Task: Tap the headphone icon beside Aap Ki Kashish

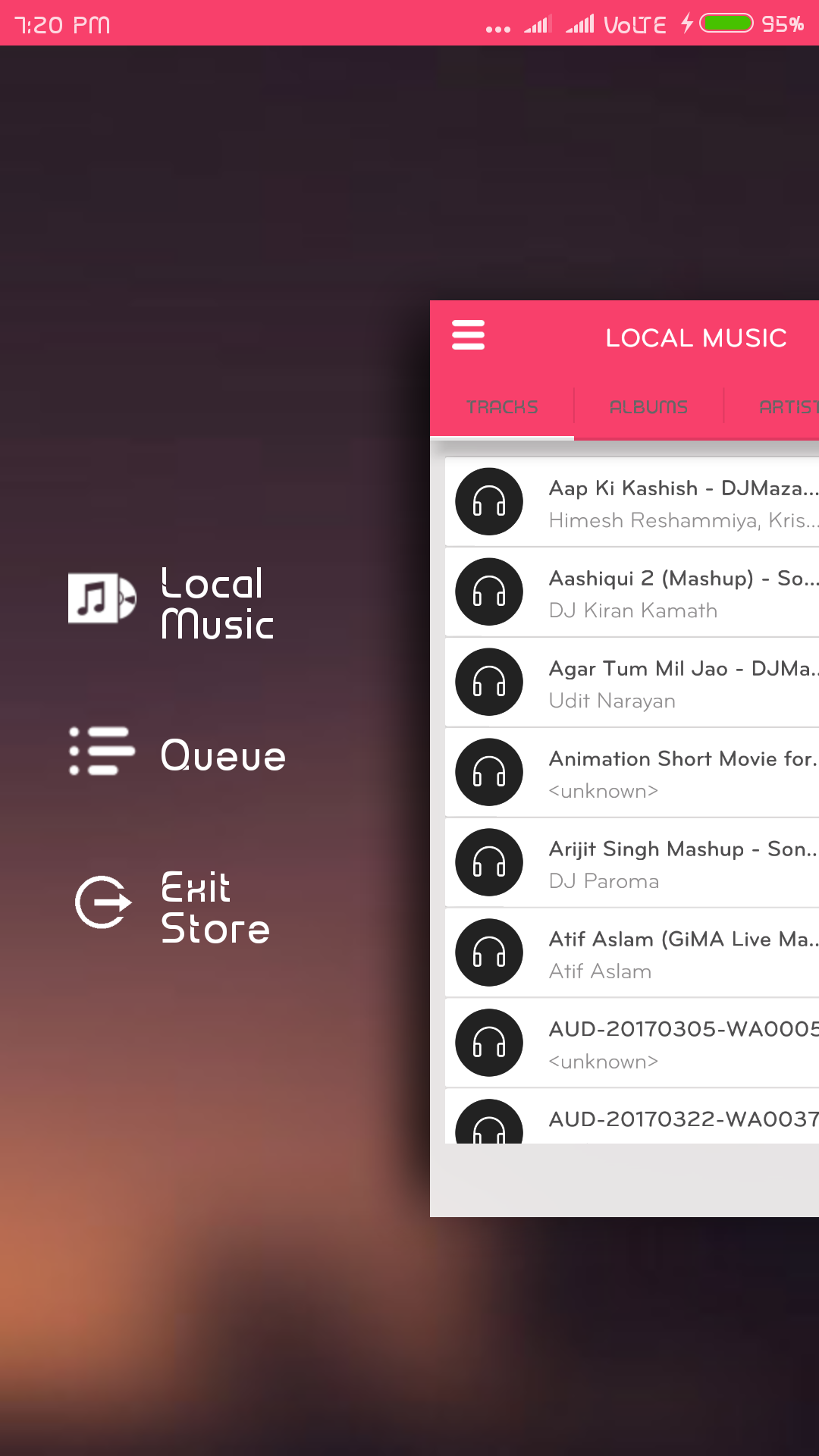Action: 489,501
